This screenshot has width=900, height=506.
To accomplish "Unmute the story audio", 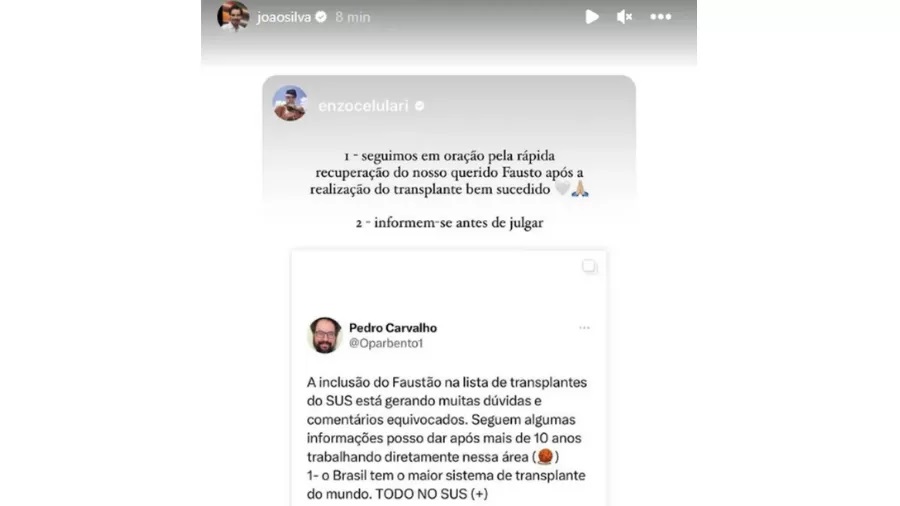I will [x=624, y=17].
